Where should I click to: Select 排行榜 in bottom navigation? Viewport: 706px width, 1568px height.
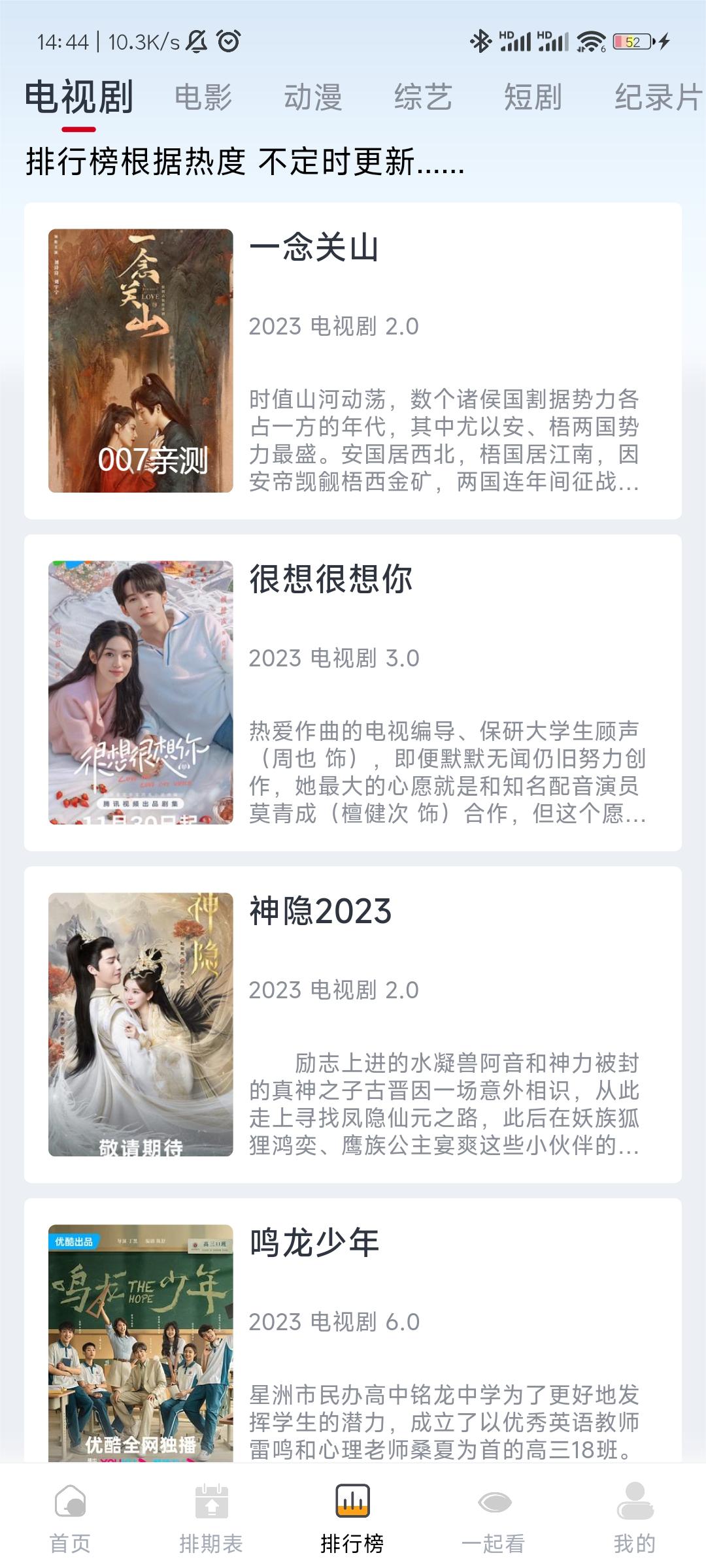pos(352,1517)
